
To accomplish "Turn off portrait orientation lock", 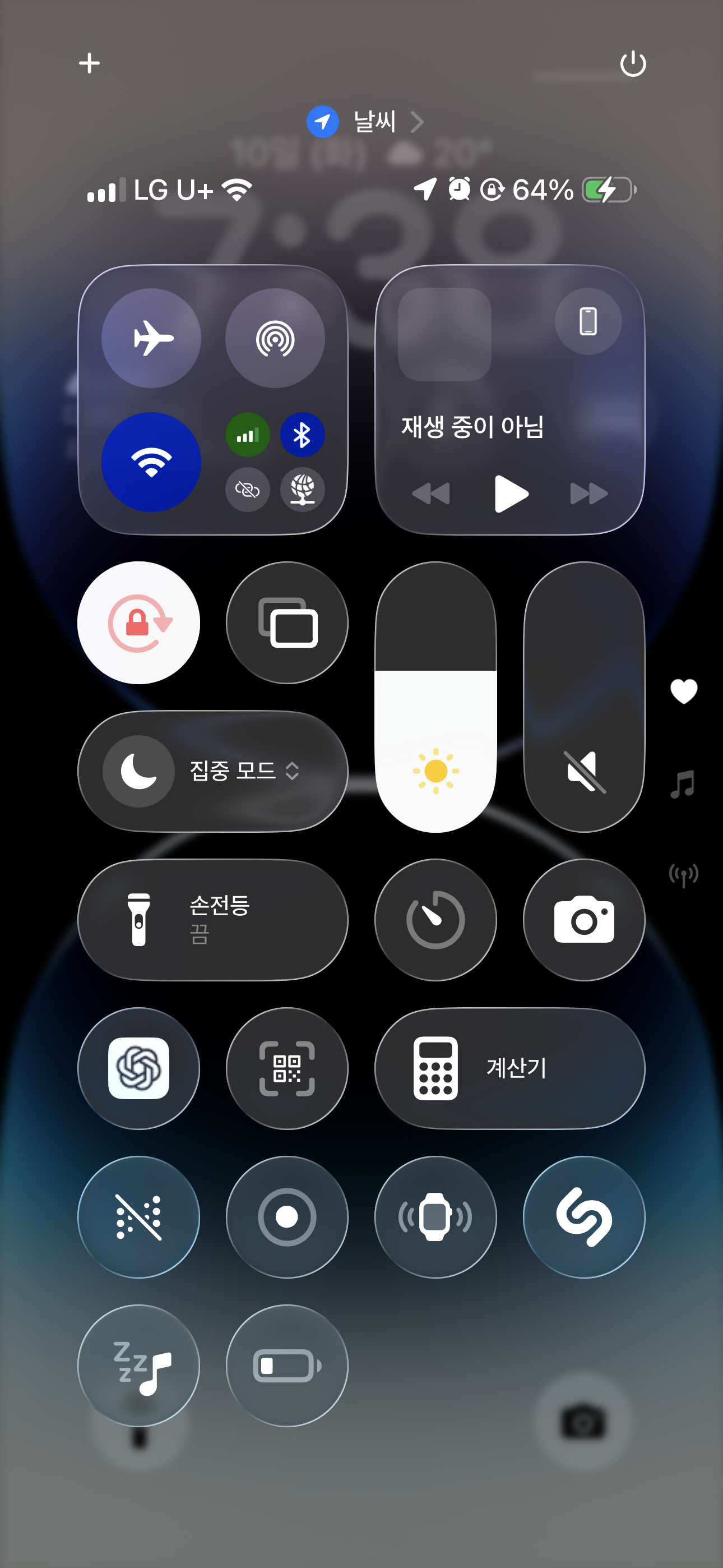I will pyautogui.click(x=138, y=622).
